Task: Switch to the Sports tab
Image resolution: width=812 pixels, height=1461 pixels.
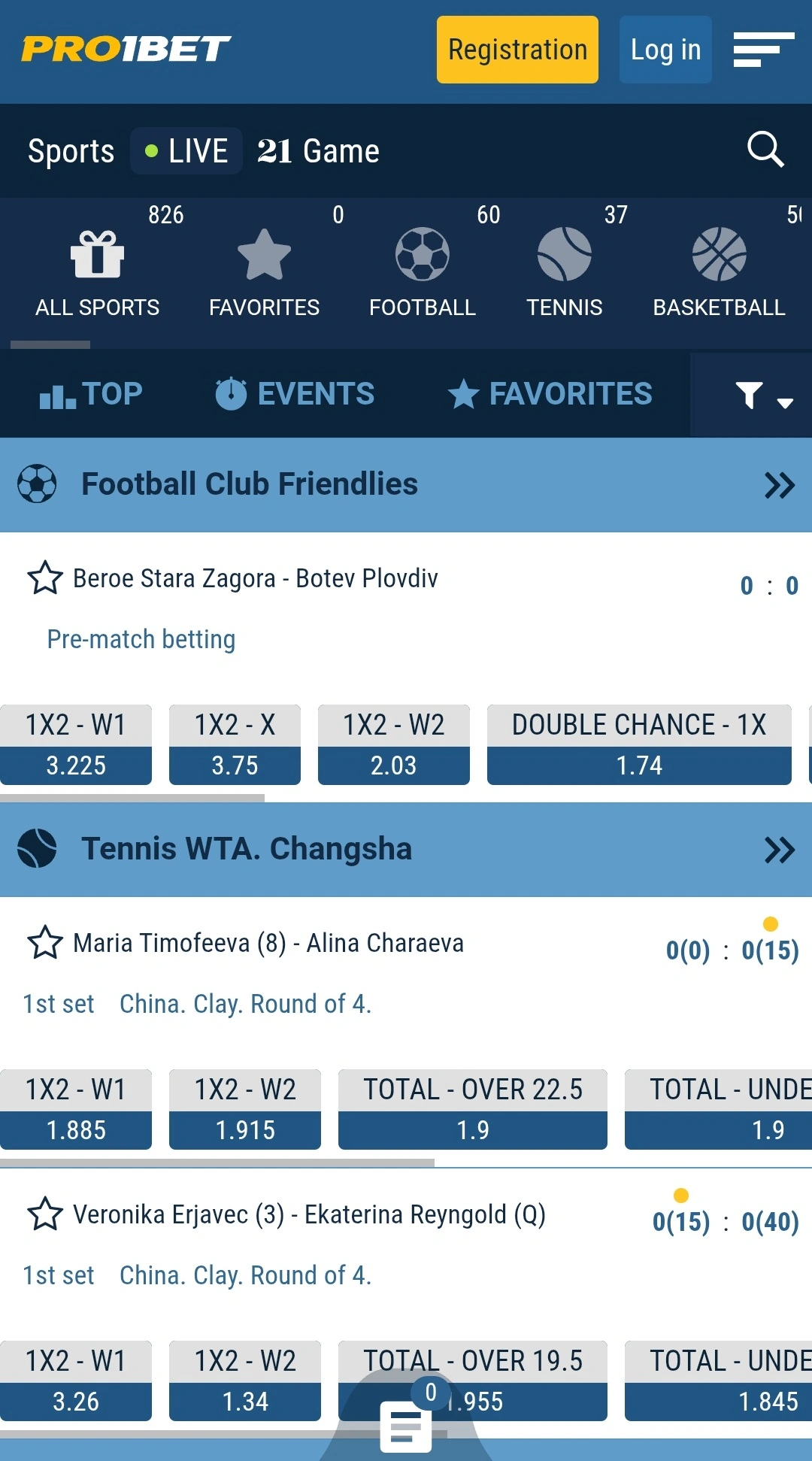Action: click(71, 150)
